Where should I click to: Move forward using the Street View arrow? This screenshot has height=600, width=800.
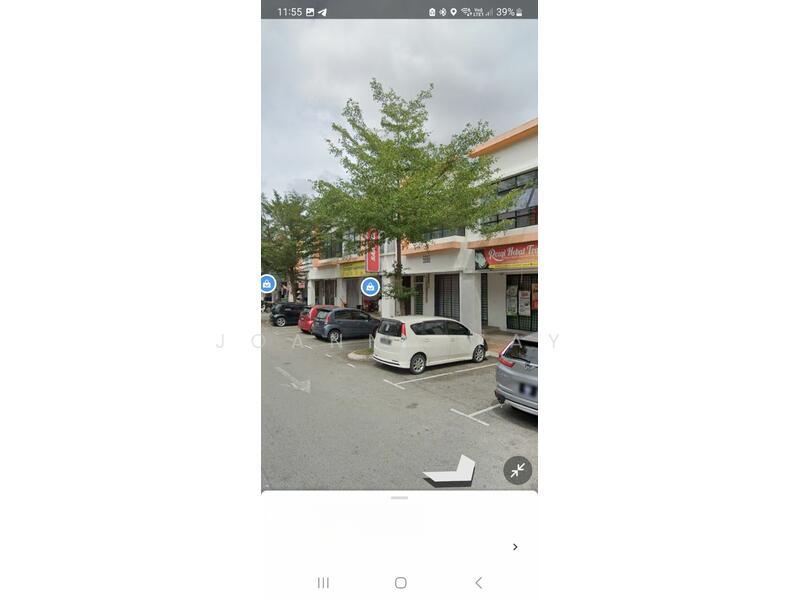[450, 471]
